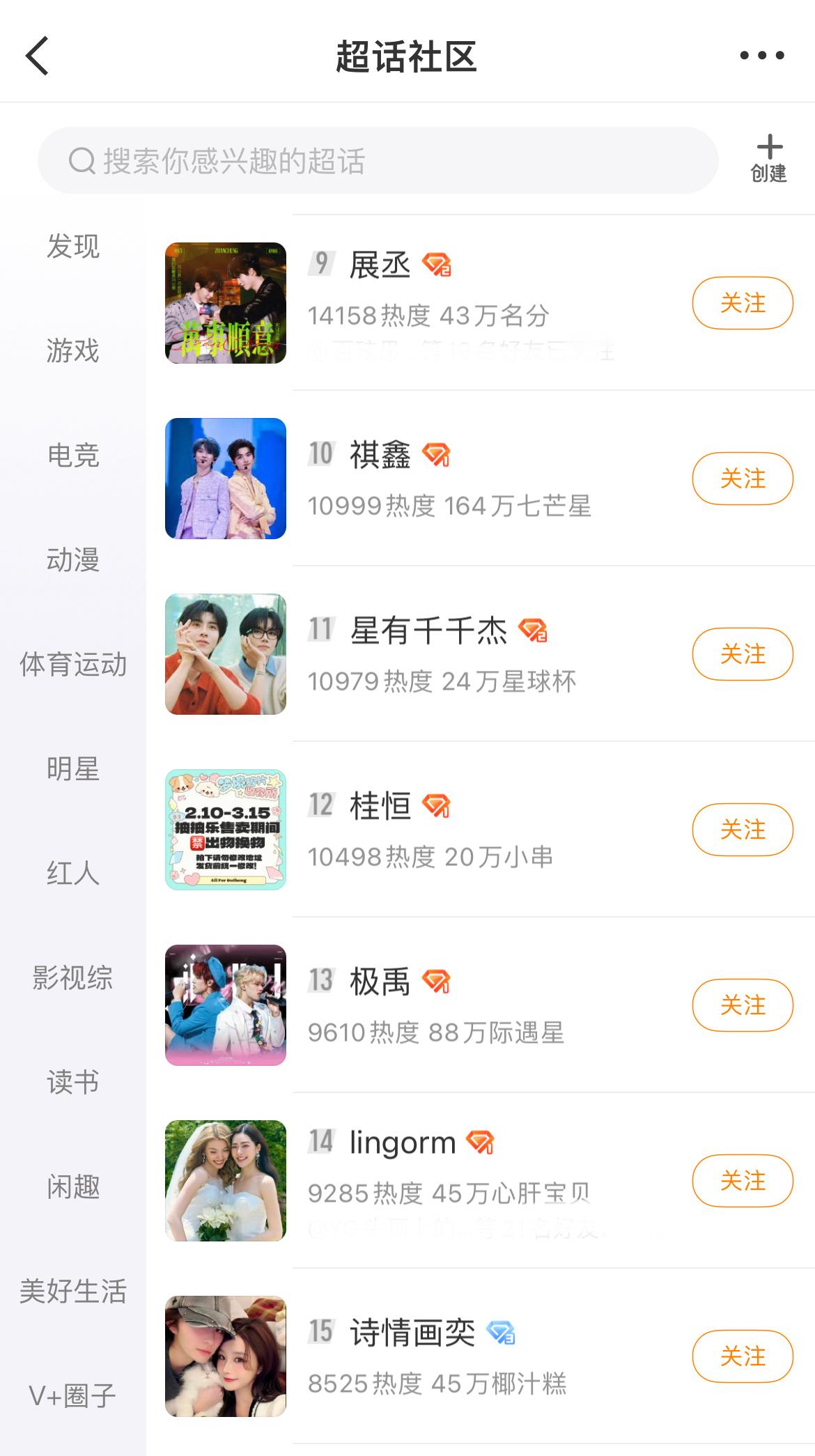Image resolution: width=815 pixels, height=1456 pixels.
Task: Follow the 展丞 supertopic
Action: coord(742,303)
